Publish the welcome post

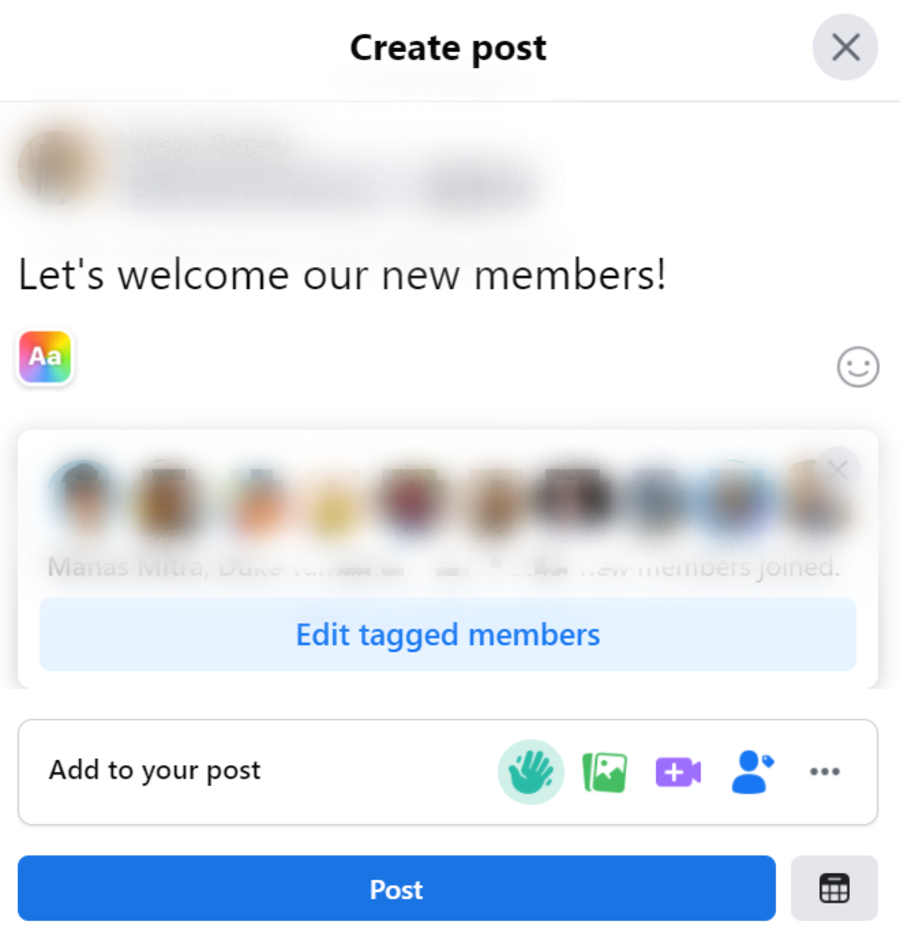(396, 888)
